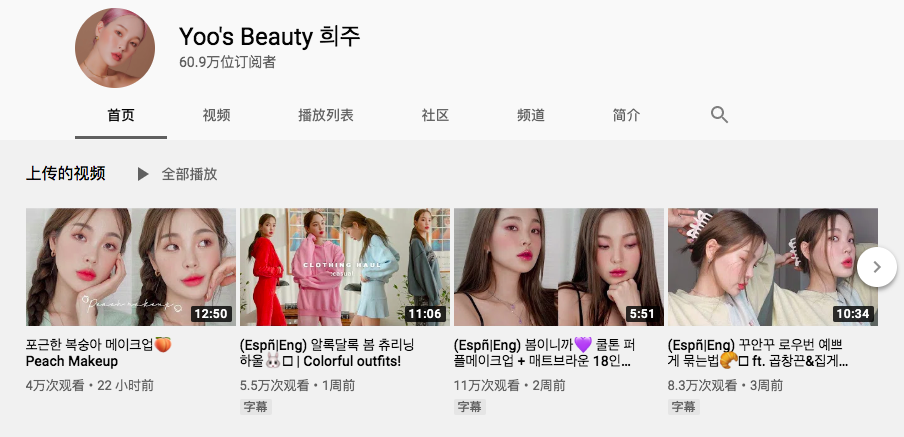Screen dimensions: 904x437
Task: Open the 播放列表 tab
Action: [325, 115]
